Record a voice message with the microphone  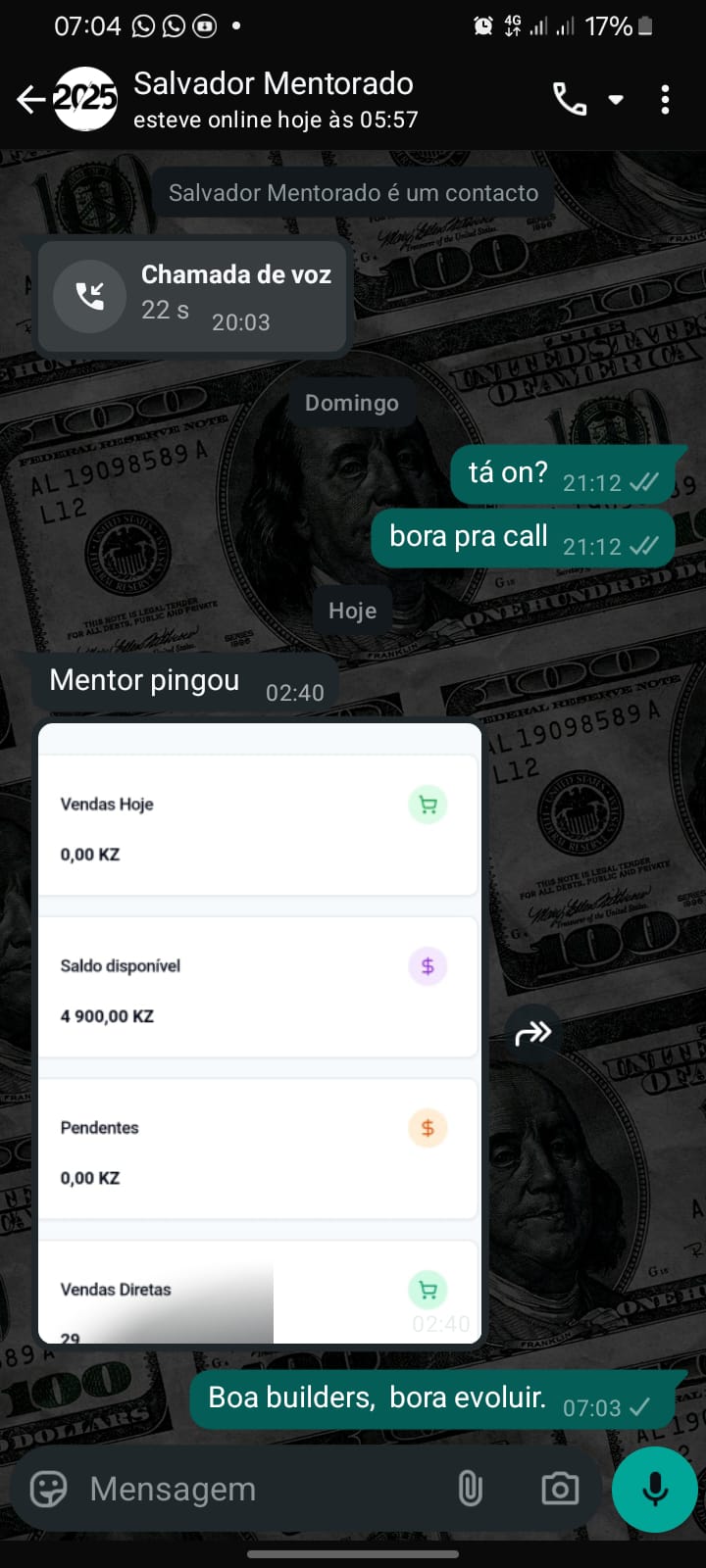click(x=654, y=1490)
